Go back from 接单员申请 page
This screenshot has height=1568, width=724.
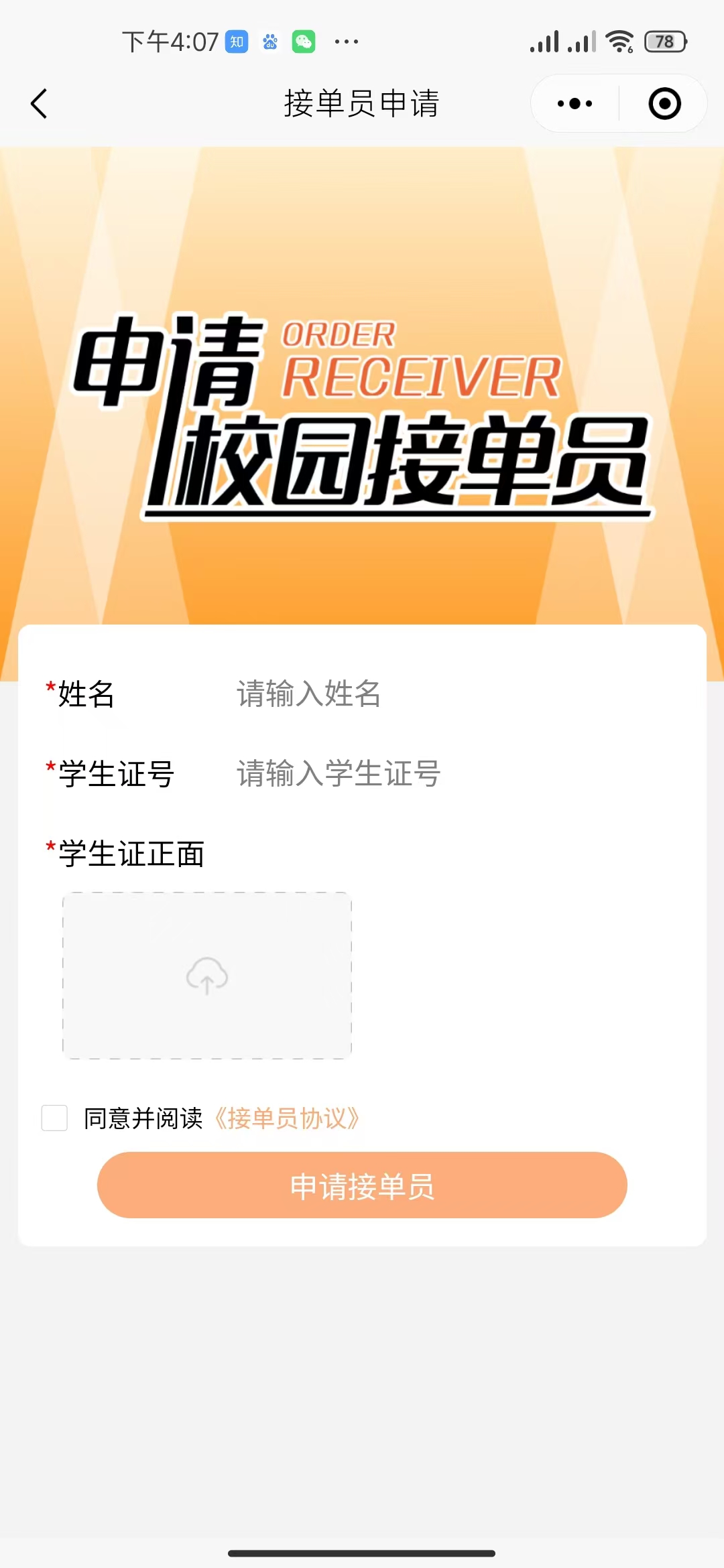39,104
